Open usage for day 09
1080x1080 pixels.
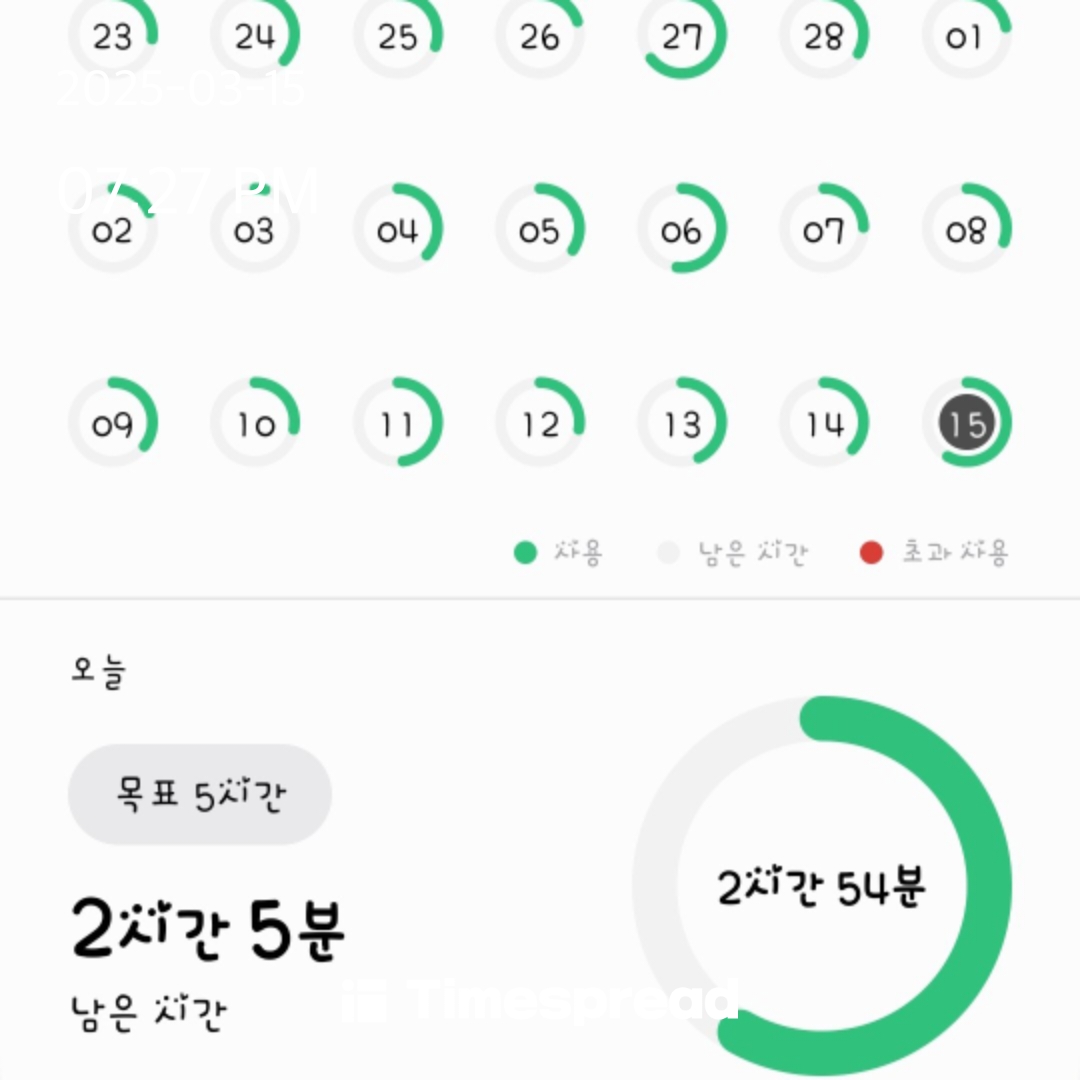point(112,423)
